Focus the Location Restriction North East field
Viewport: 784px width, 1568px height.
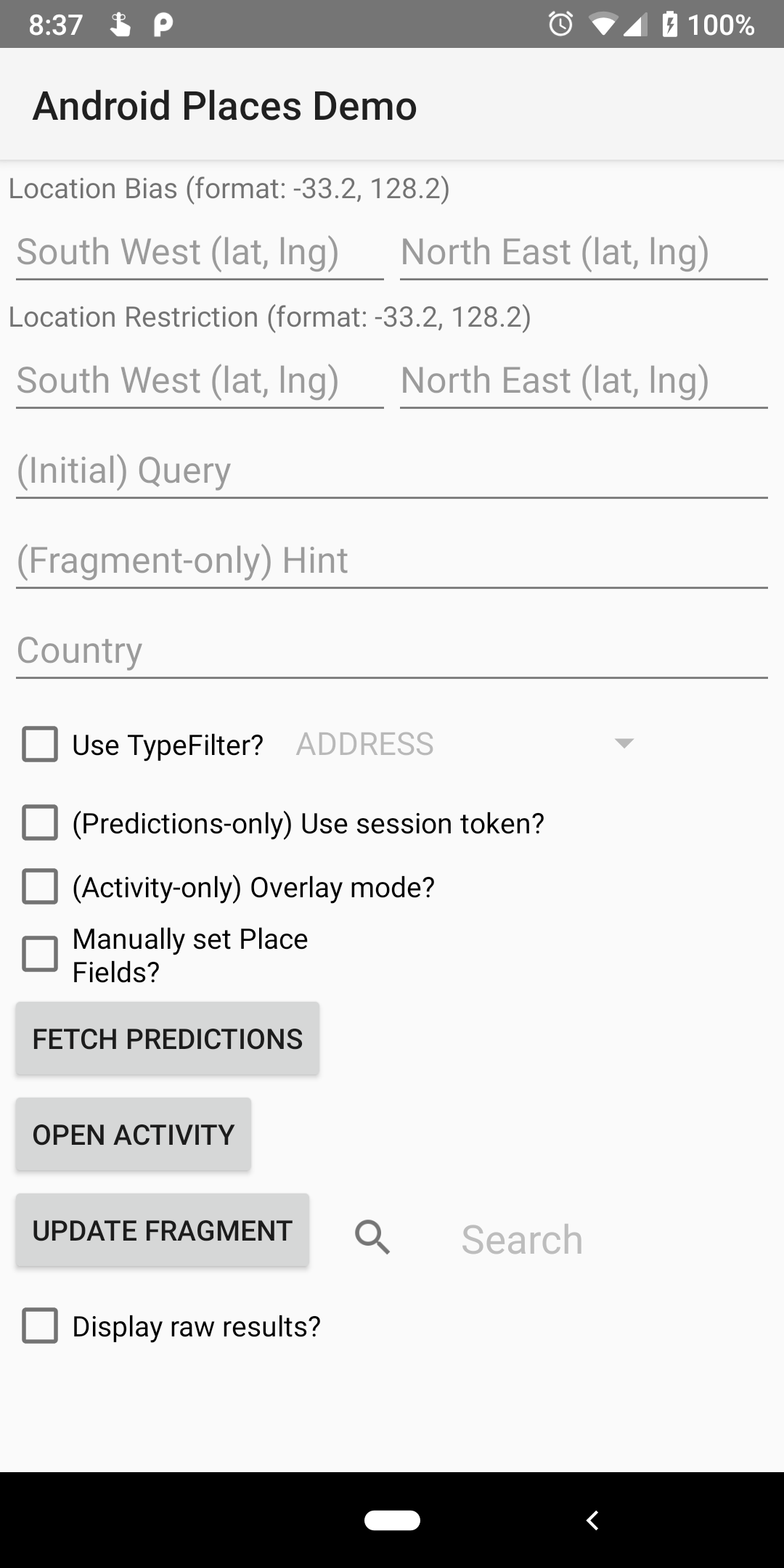(584, 381)
